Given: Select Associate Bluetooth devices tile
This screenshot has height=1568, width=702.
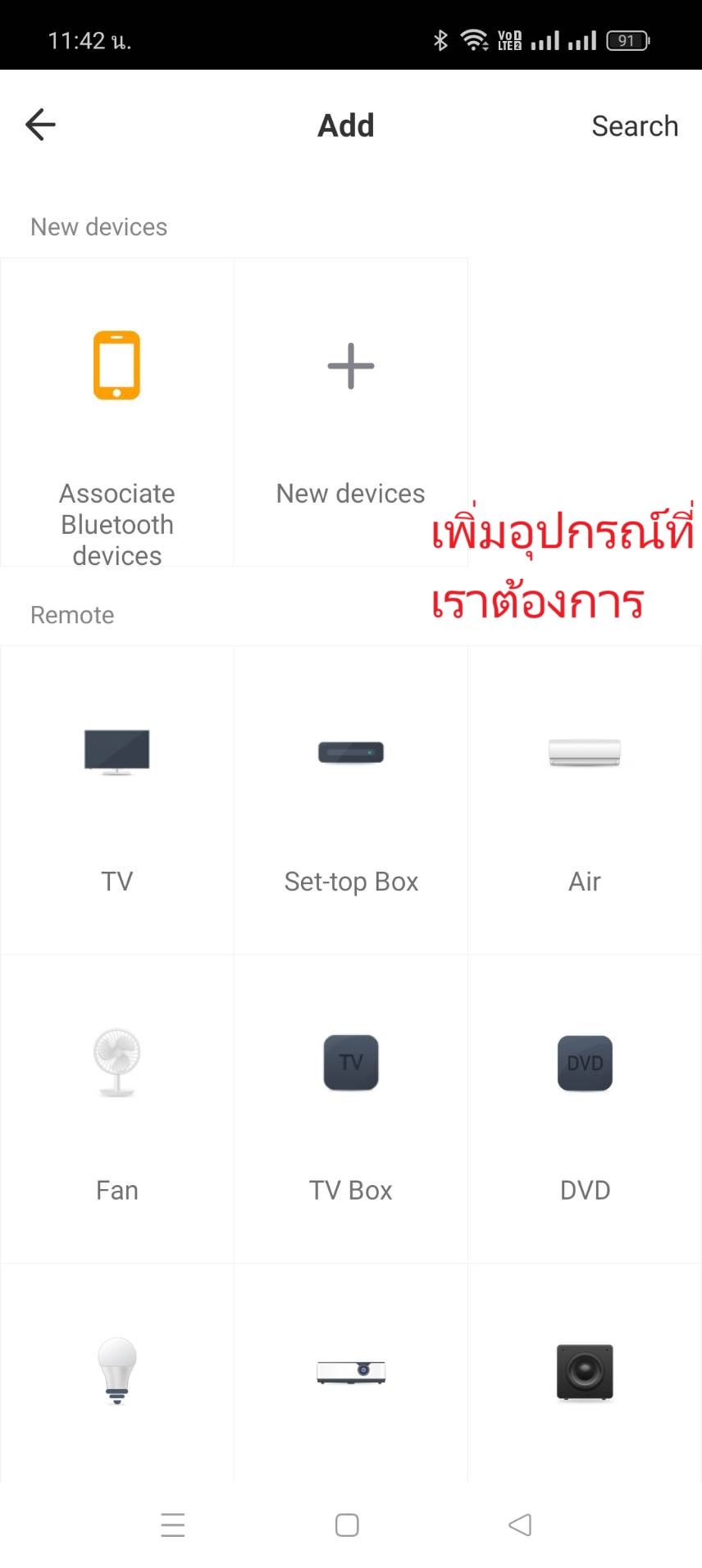Looking at the screenshot, I should [x=116, y=412].
